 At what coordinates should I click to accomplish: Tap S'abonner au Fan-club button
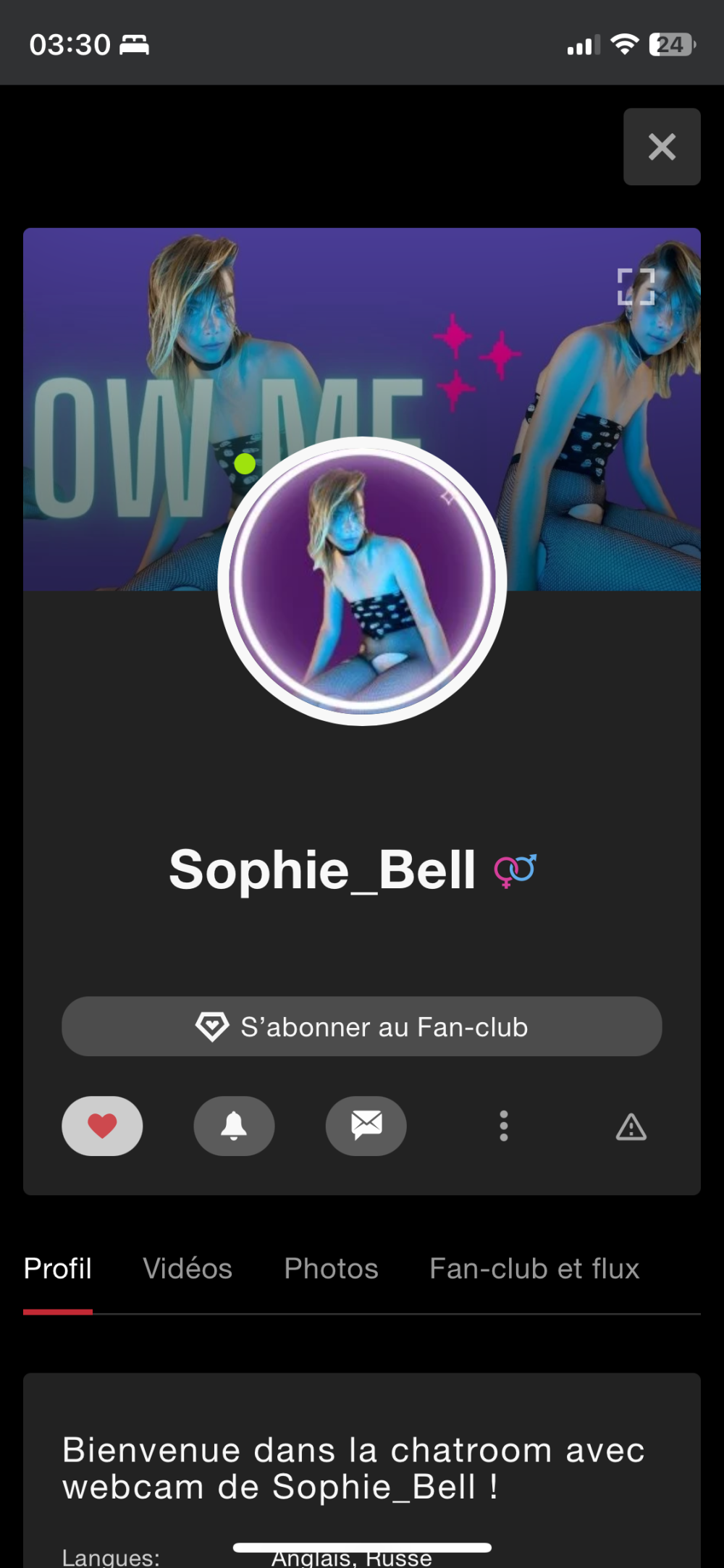(x=362, y=1027)
